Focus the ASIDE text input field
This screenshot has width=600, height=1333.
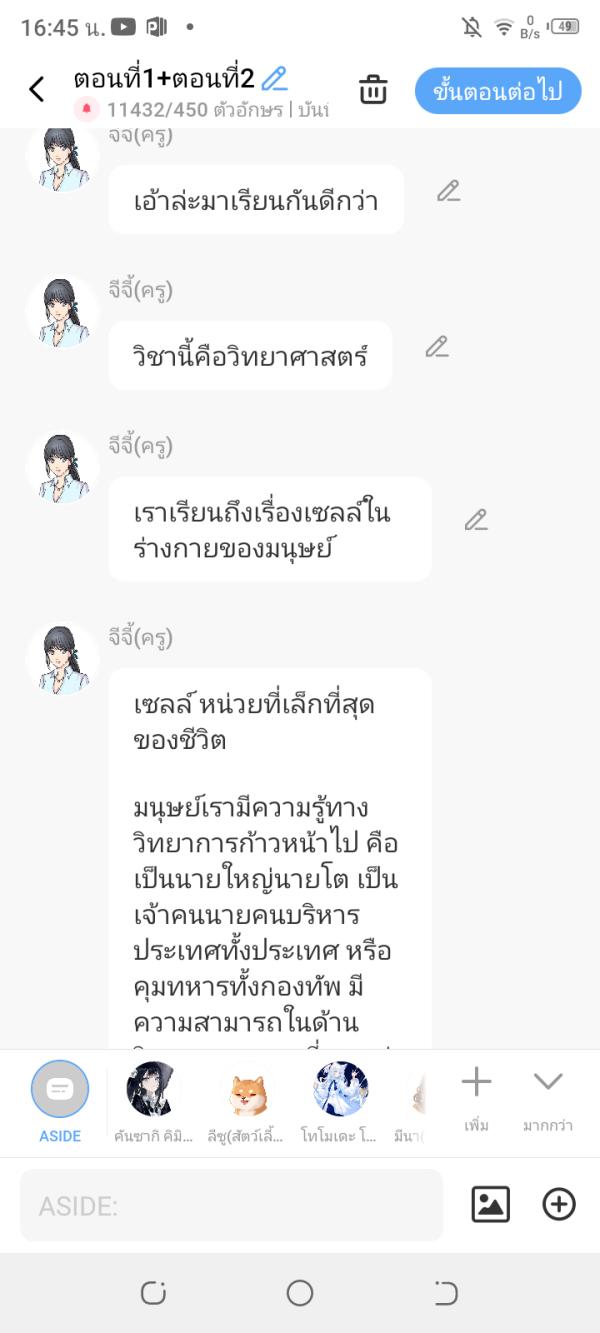coord(231,1206)
